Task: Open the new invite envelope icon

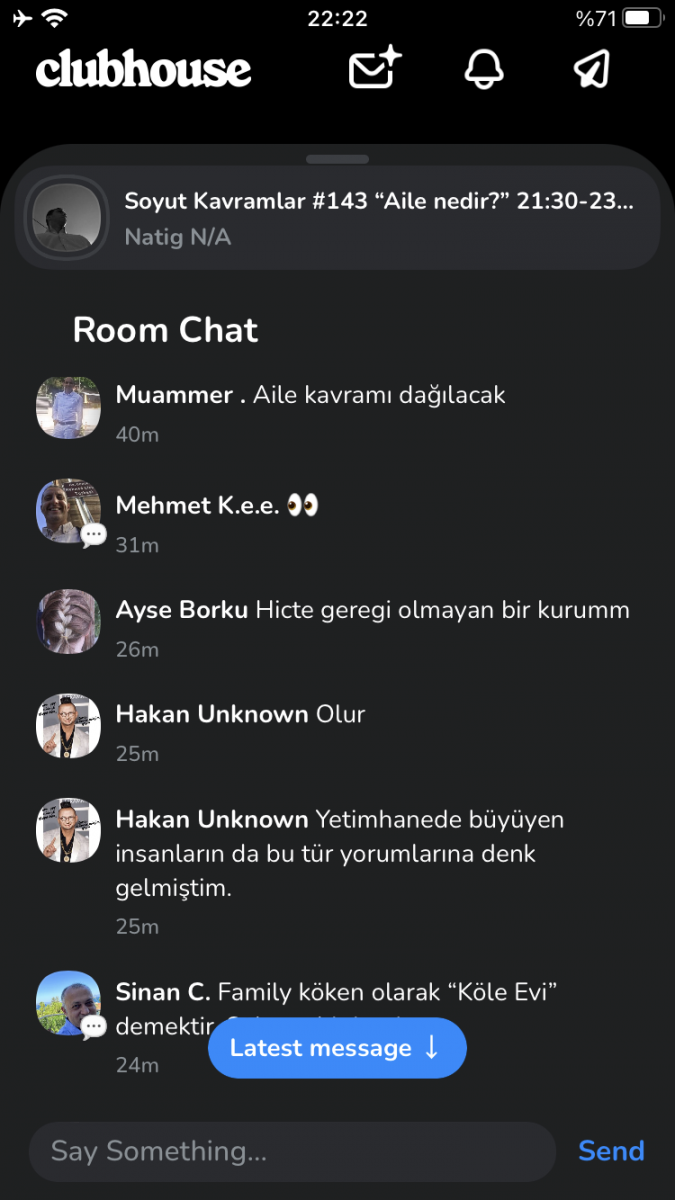Action: click(x=374, y=69)
